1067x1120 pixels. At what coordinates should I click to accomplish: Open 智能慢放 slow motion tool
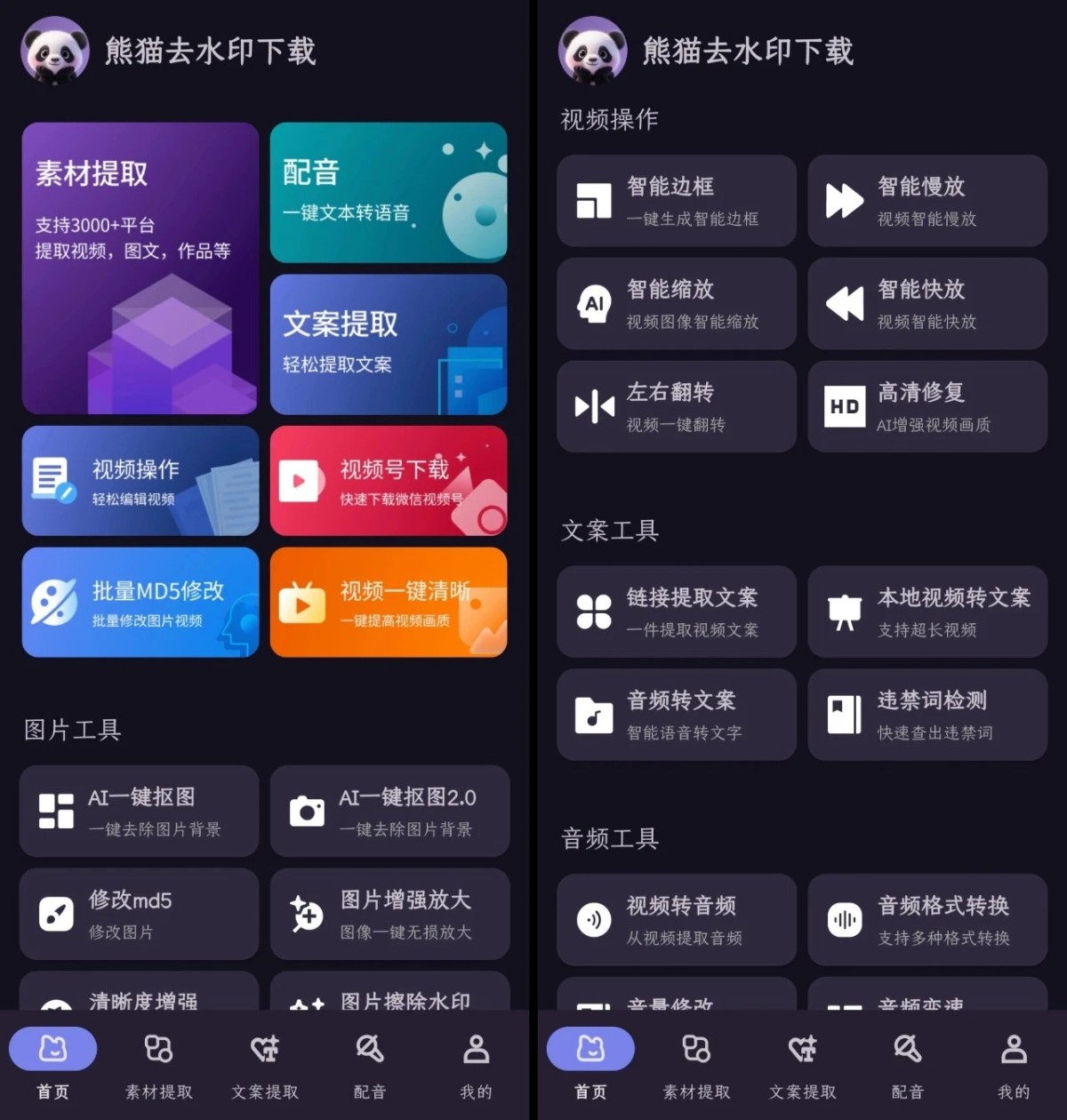927,201
